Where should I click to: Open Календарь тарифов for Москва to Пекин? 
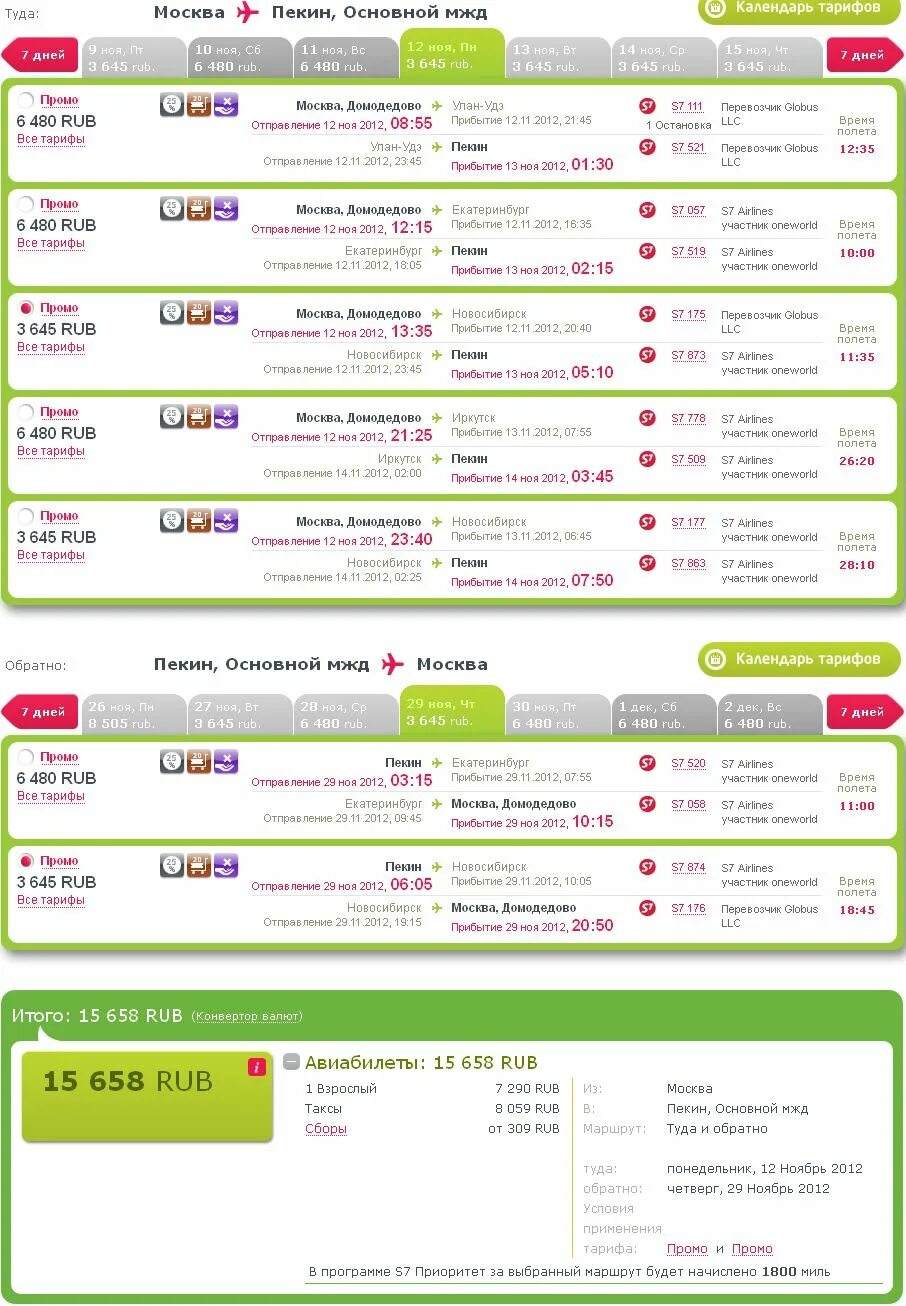[x=798, y=8]
